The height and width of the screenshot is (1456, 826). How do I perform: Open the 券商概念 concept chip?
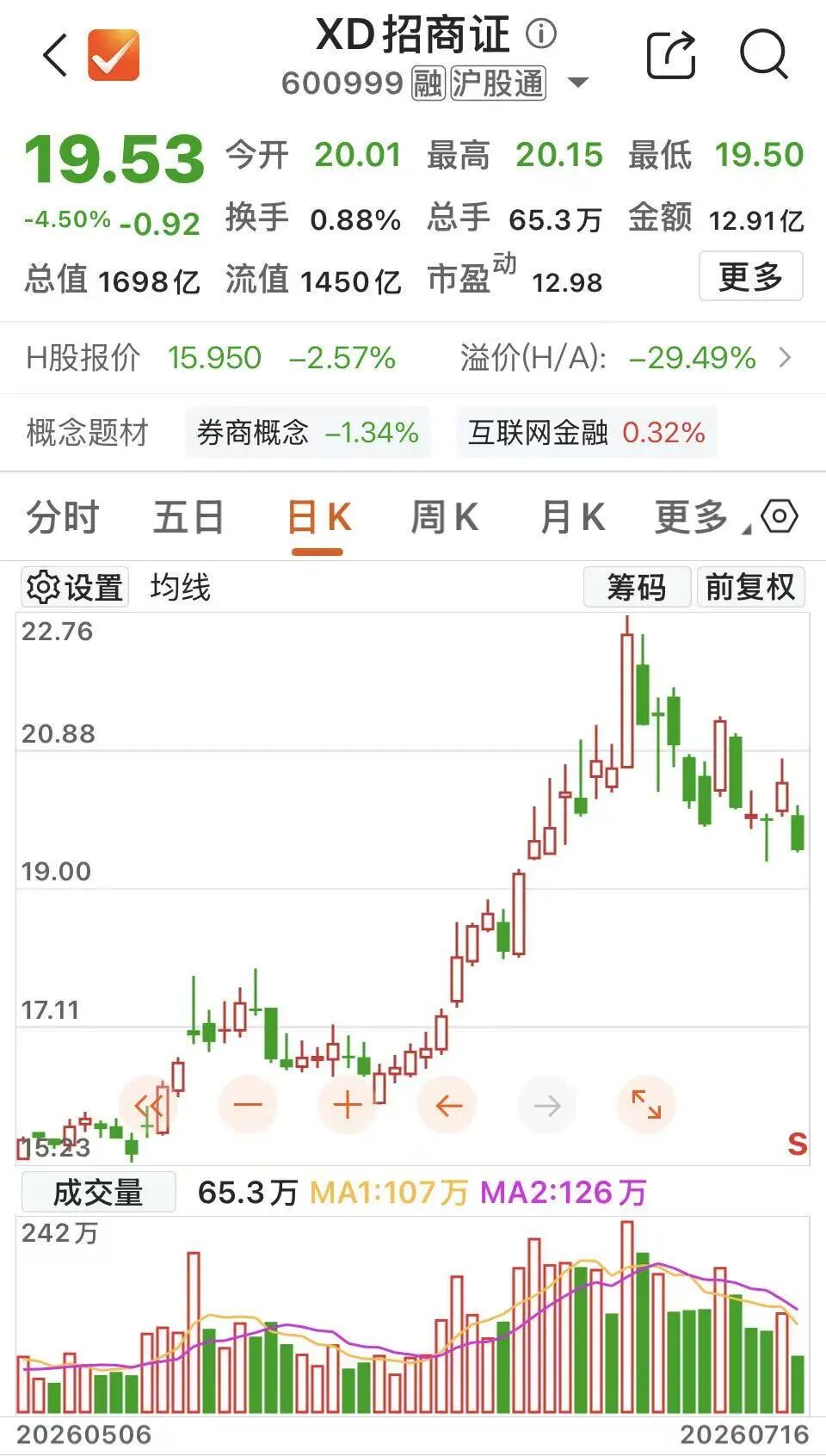[307, 432]
